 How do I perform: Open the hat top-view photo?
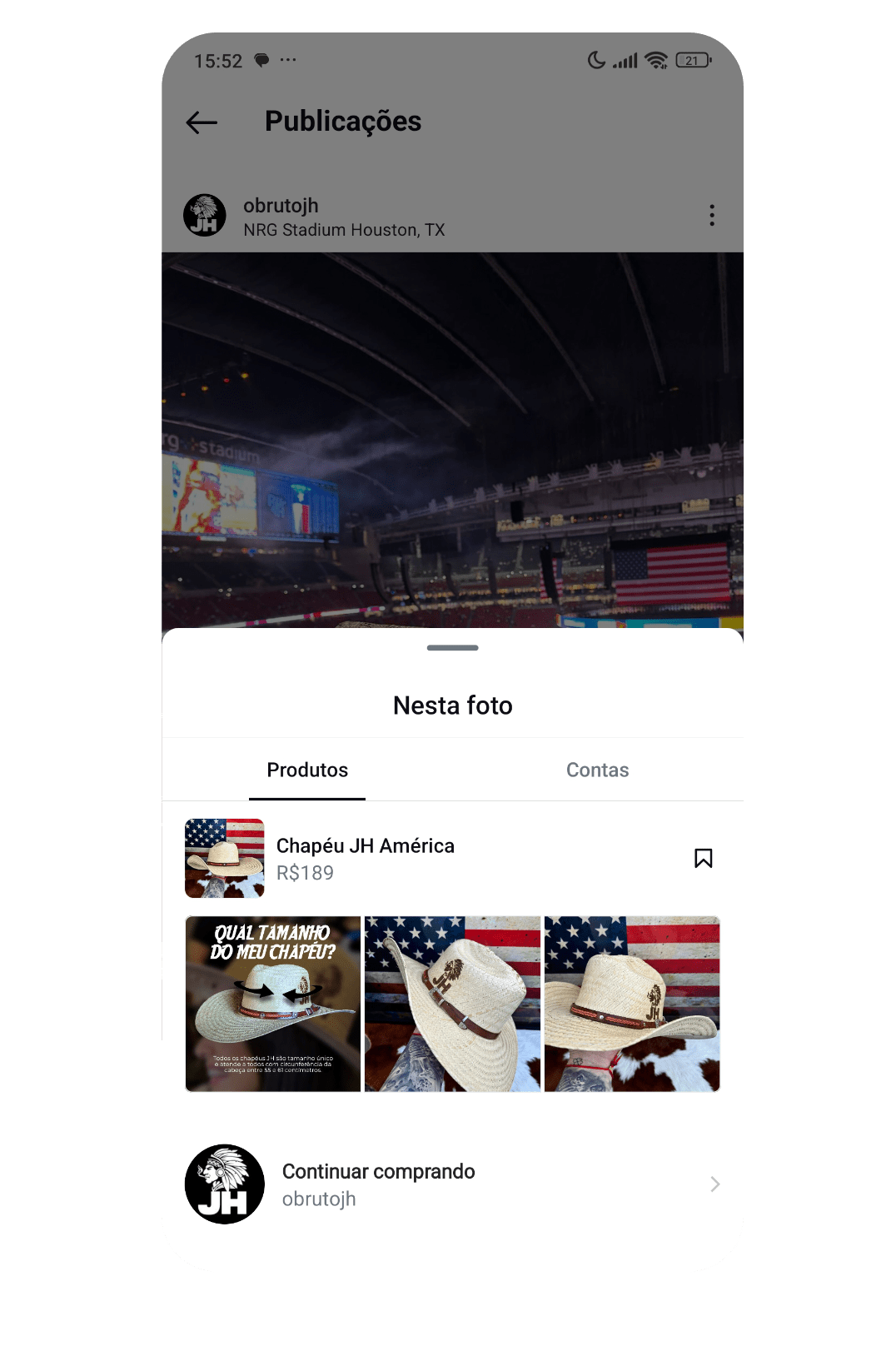point(452,1004)
